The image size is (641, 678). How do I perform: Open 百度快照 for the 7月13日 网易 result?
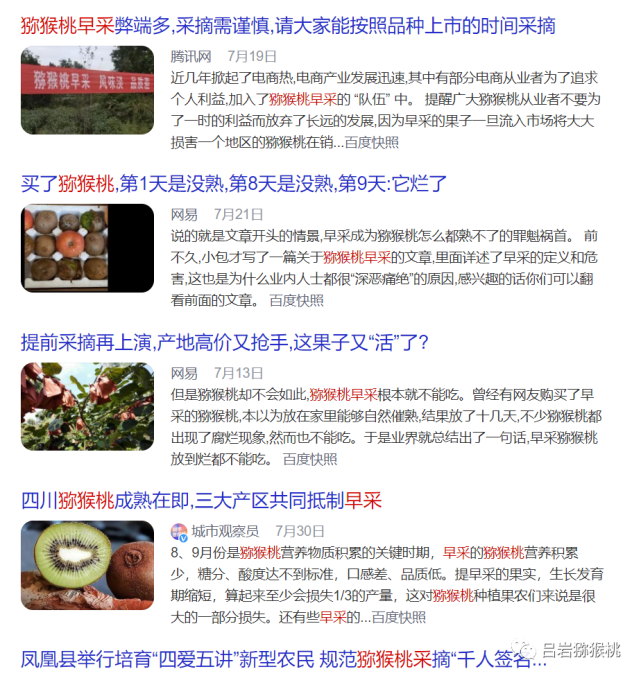point(310,459)
